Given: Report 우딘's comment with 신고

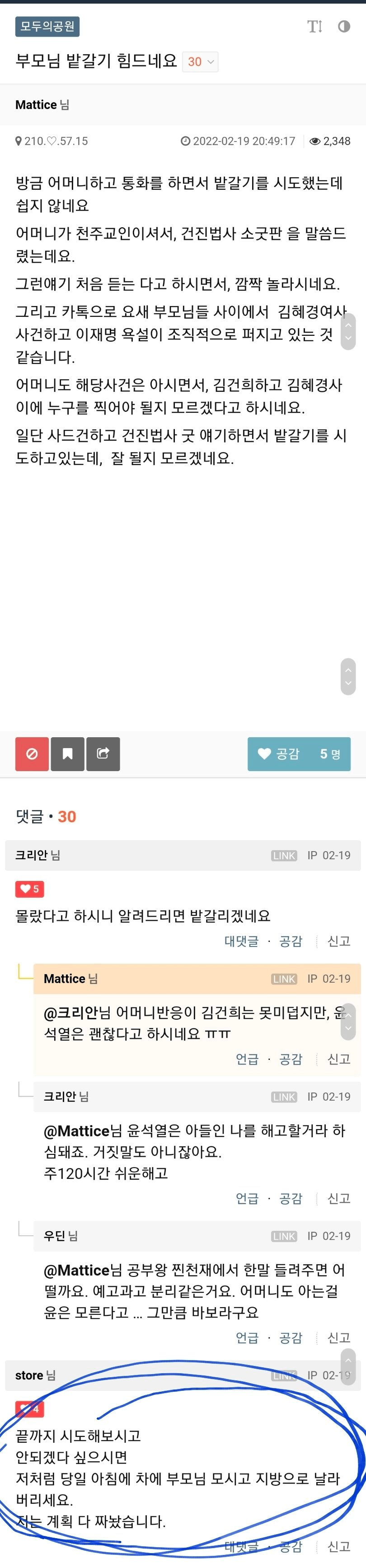Looking at the screenshot, I should 338,1338.
